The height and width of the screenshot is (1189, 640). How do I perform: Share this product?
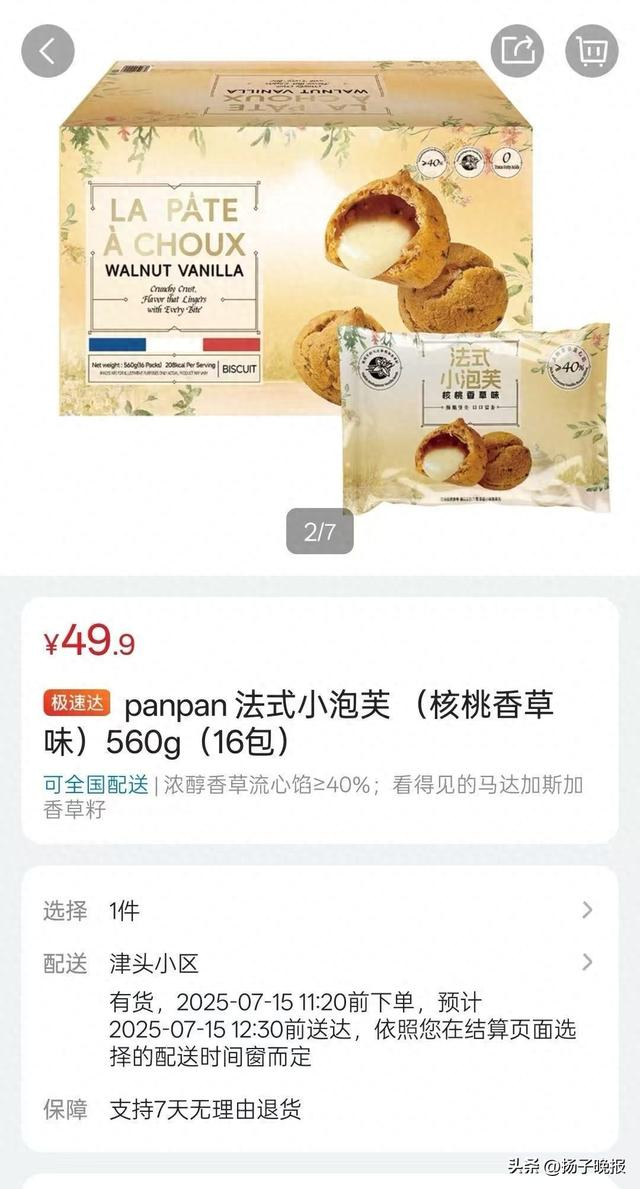518,50
